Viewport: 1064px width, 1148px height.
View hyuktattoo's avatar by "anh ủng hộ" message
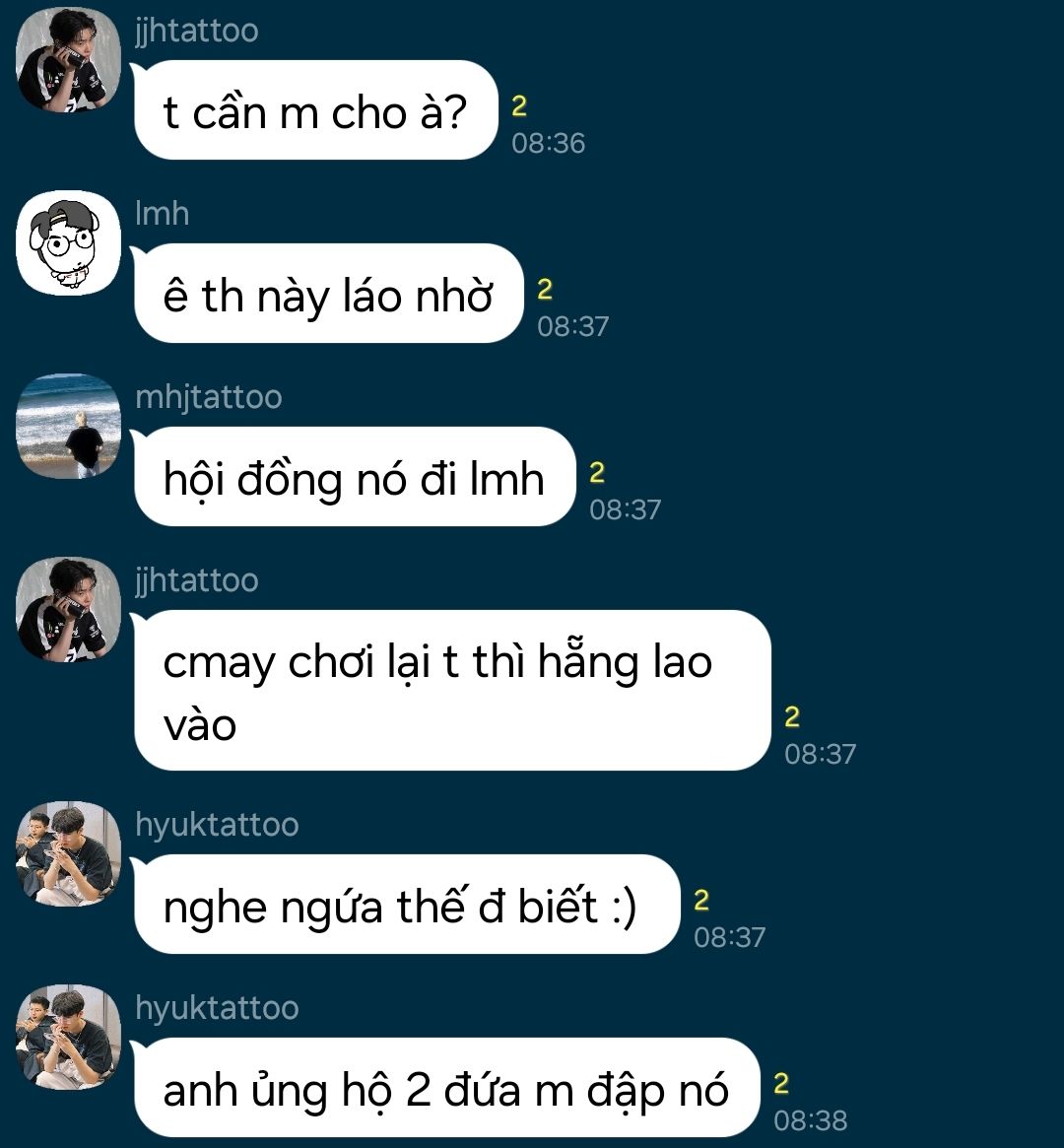[x=69, y=1037]
